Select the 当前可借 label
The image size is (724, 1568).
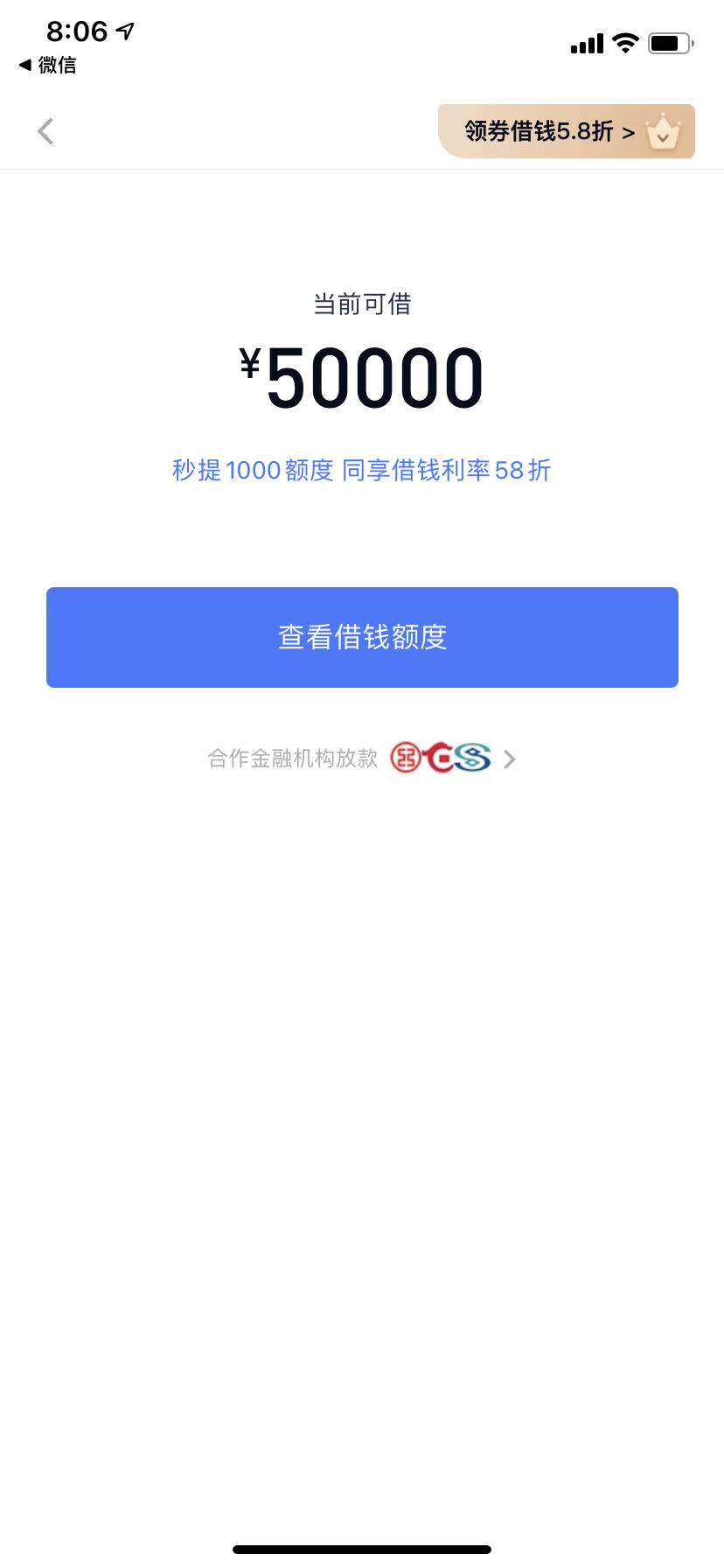click(362, 304)
